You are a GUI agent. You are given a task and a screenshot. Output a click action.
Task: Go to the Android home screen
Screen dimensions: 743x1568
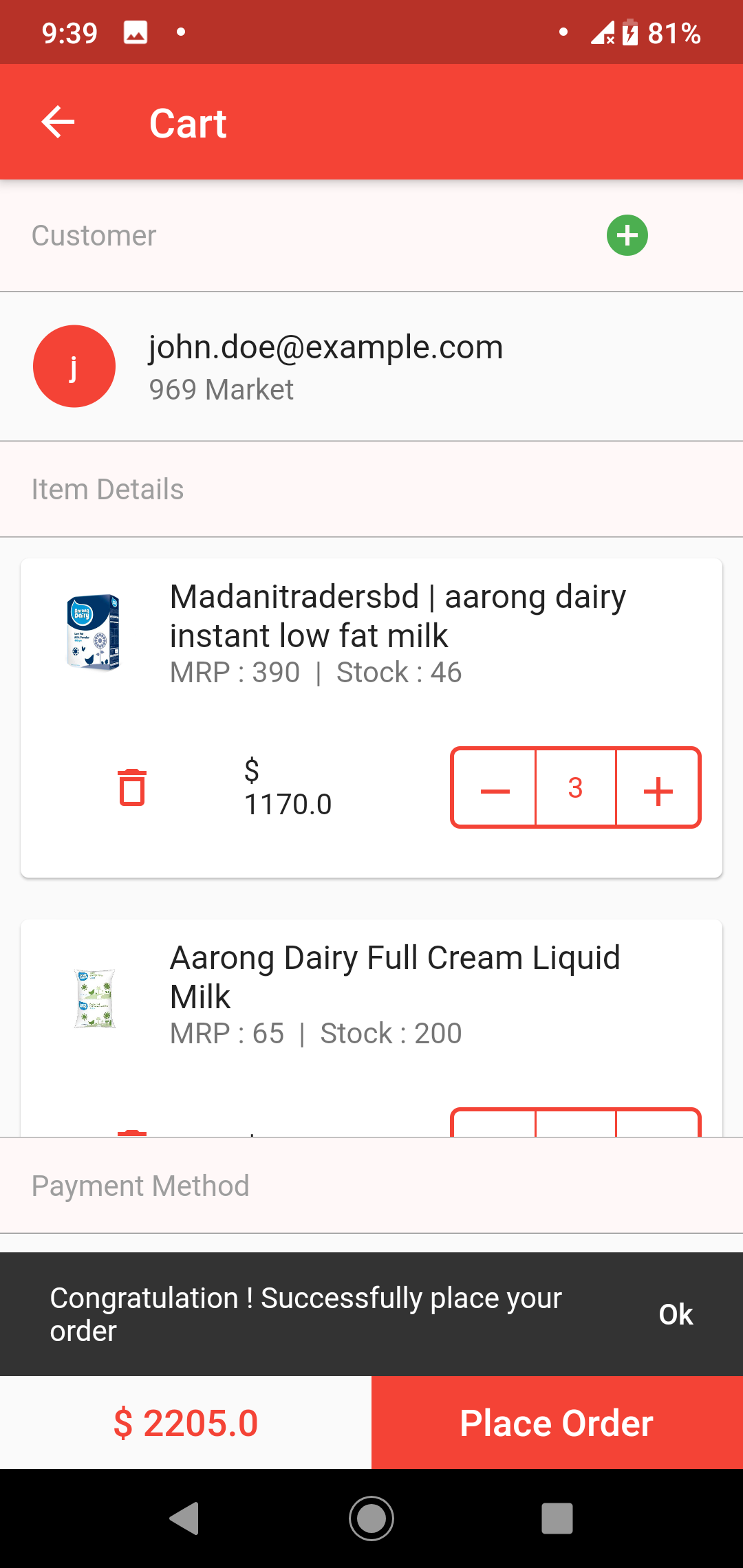point(371,1518)
